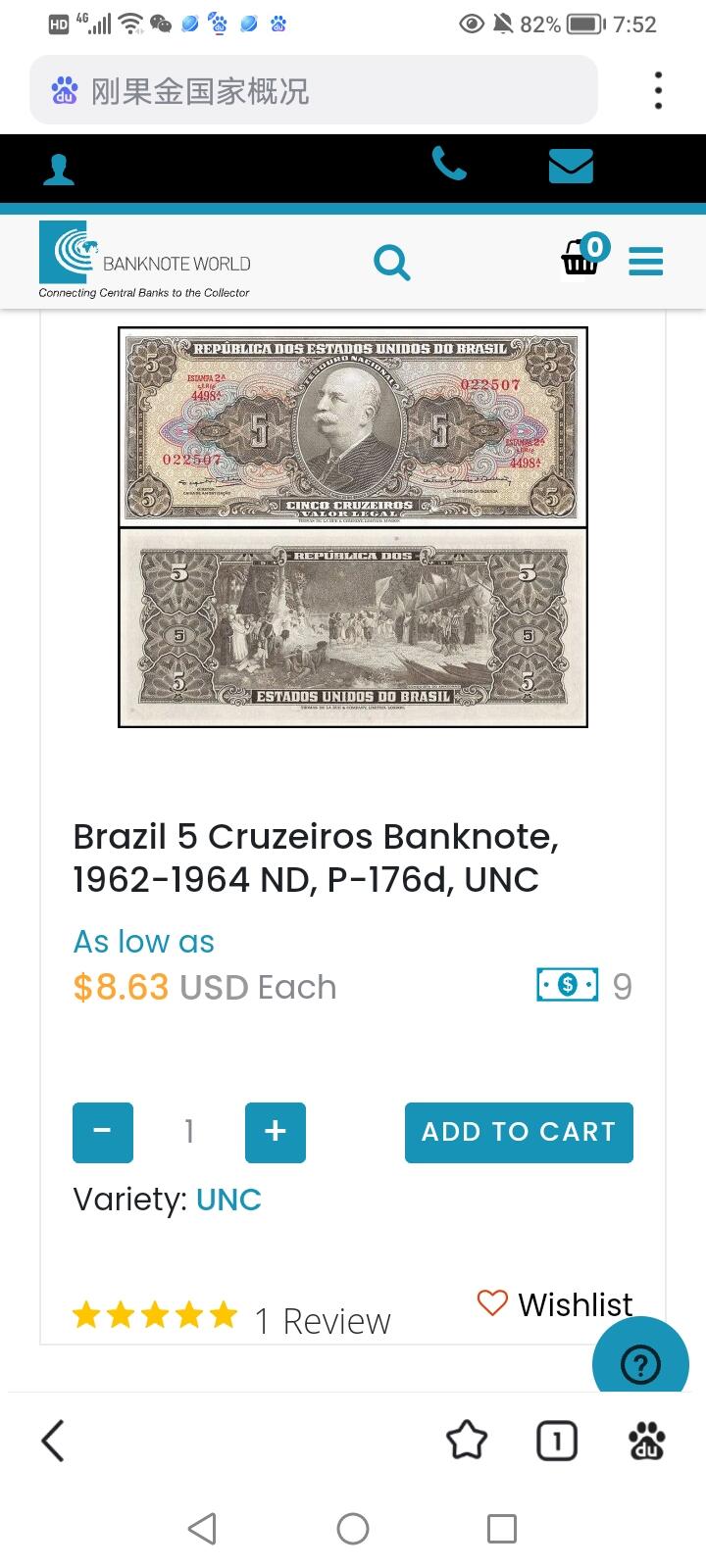
Task: Open the site search magnifier
Action: tap(392, 263)
